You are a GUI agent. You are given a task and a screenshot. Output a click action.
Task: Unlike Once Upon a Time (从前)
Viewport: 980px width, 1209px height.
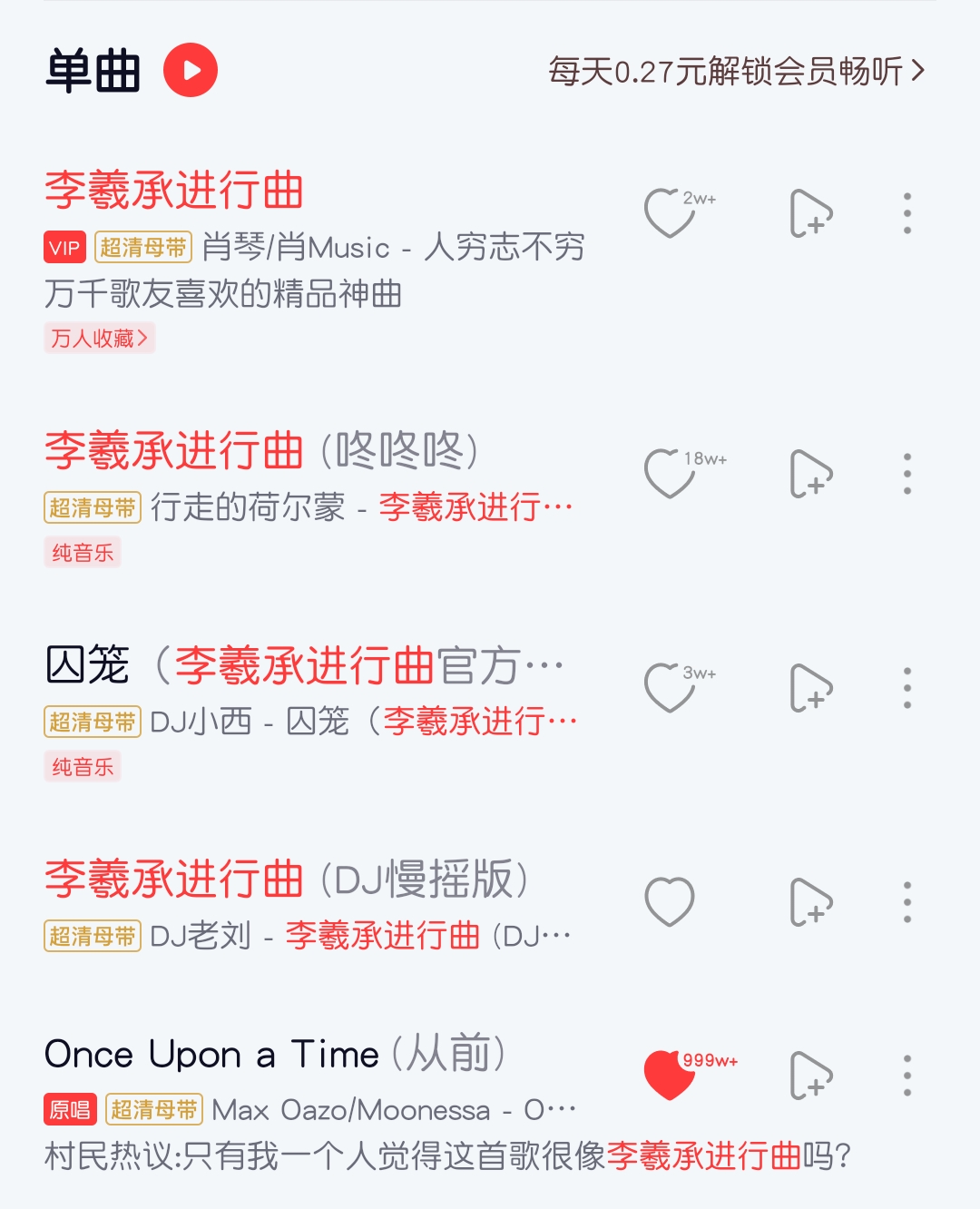click(670, 1076)
